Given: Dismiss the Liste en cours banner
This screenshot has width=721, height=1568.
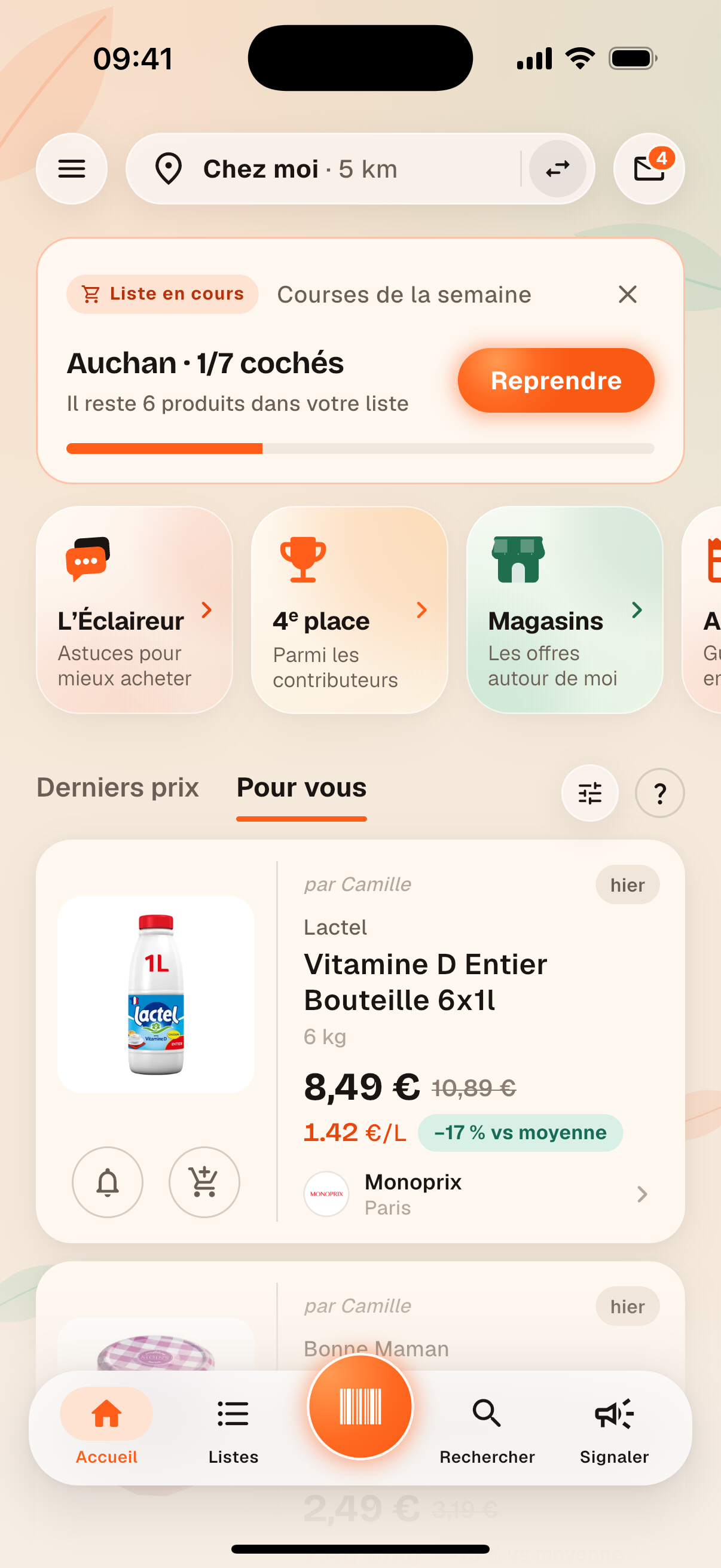Looking at the screenshot, I should click(x=627, y=295).
